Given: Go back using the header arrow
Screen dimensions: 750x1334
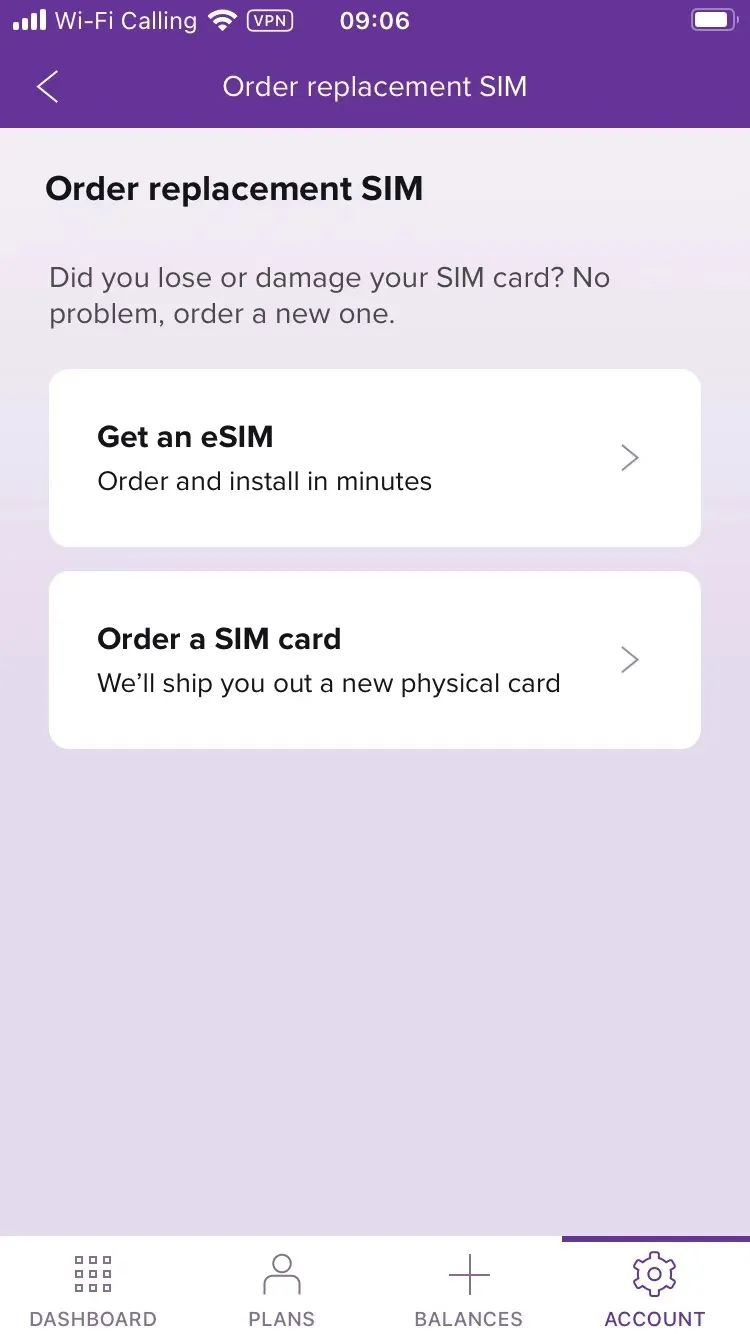Looking at the screenshot, I should (x=47, y=87).
